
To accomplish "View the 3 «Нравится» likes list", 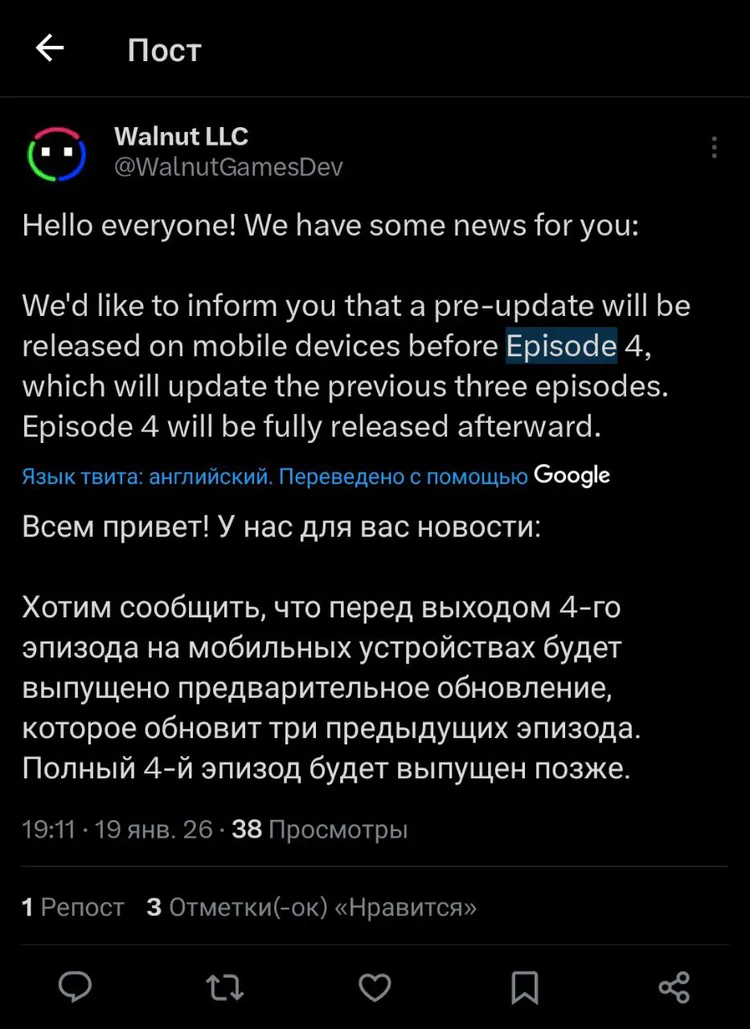I will click(x=311, y=907).
